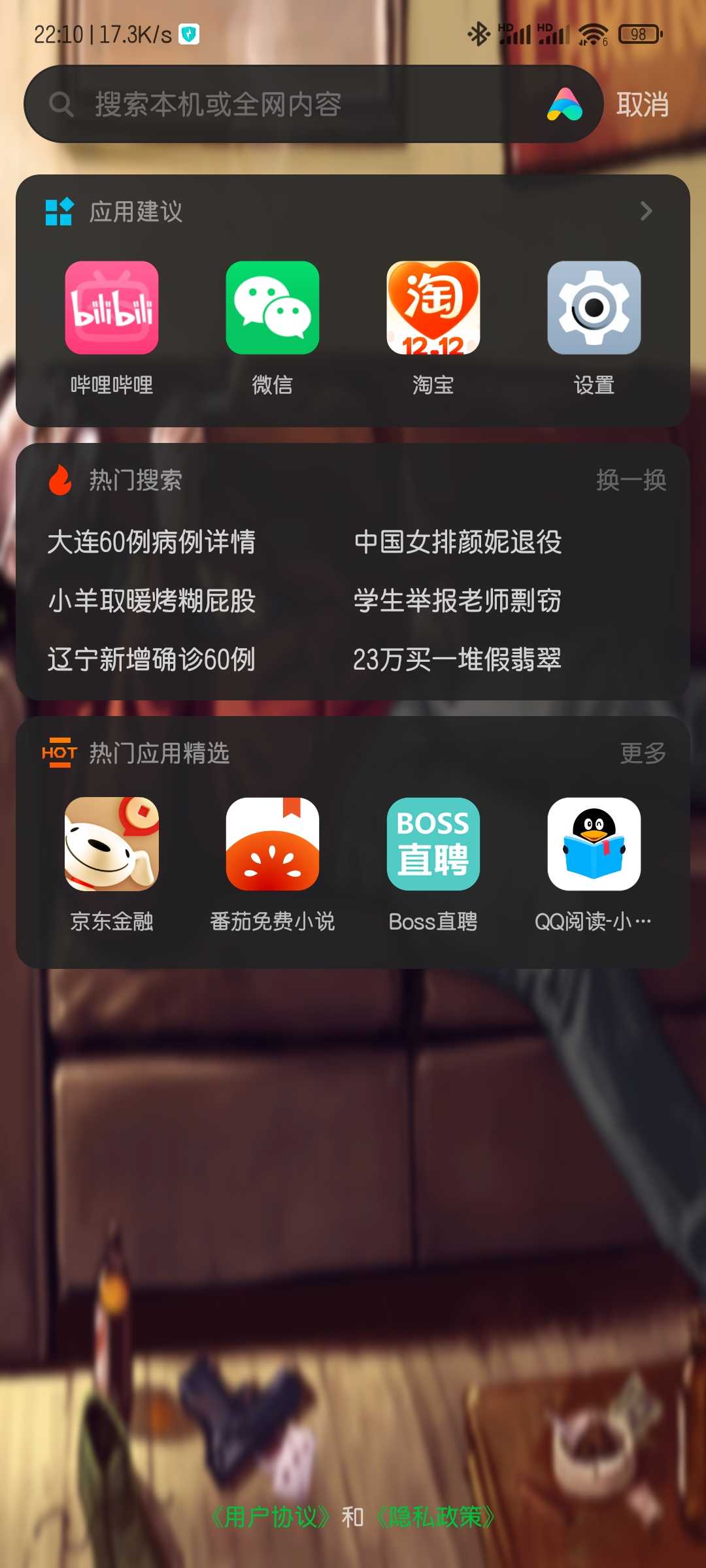The width and height of the screenshot is (706, 1568).
Task: Read the 《隐私政策》 link
Action: point(435,1516)
